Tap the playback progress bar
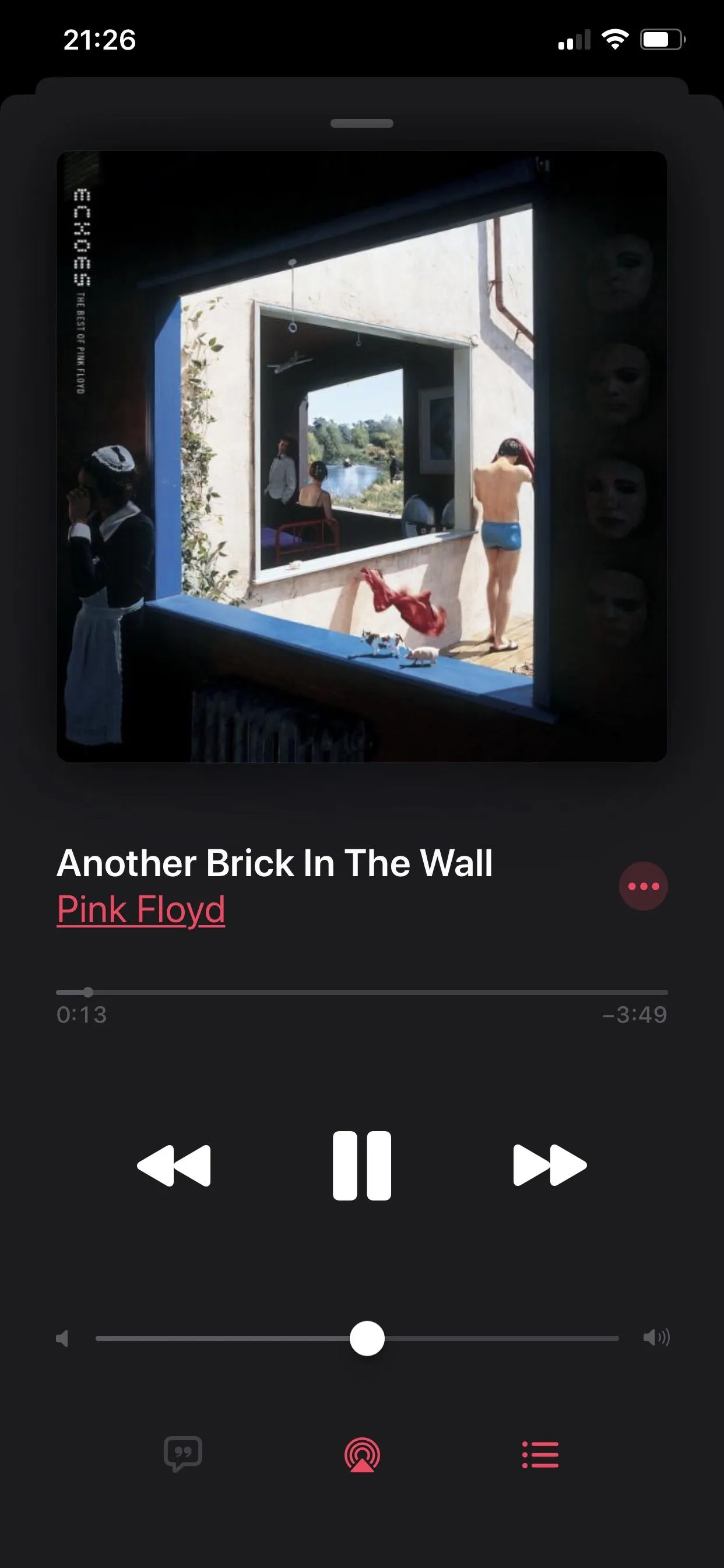 click(x=361, y=992)
